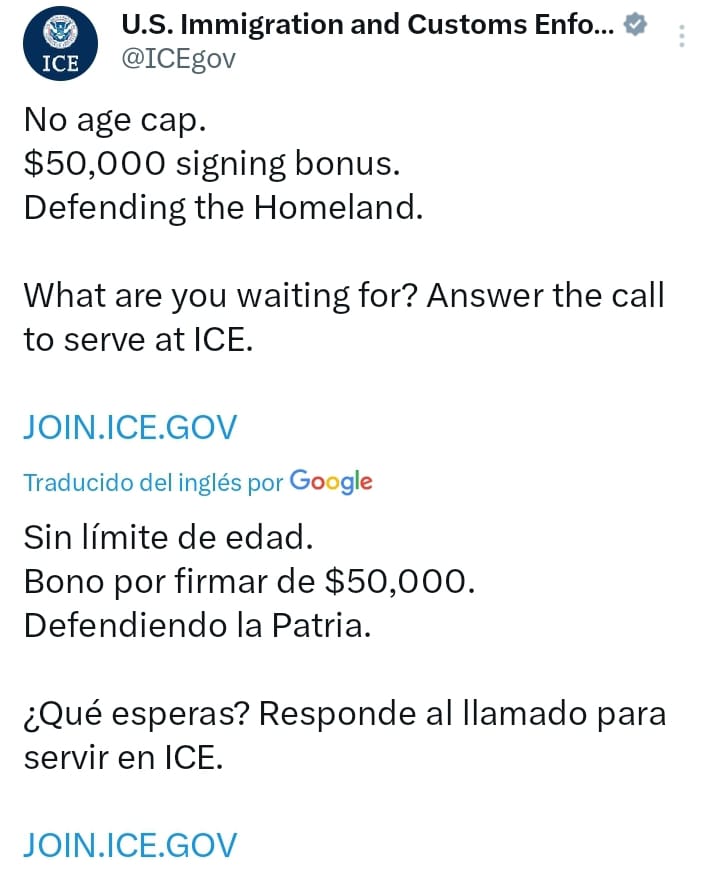Open the tweet's three-dot overflow menu
Screen dimensions: 719x895
(682, 37)
